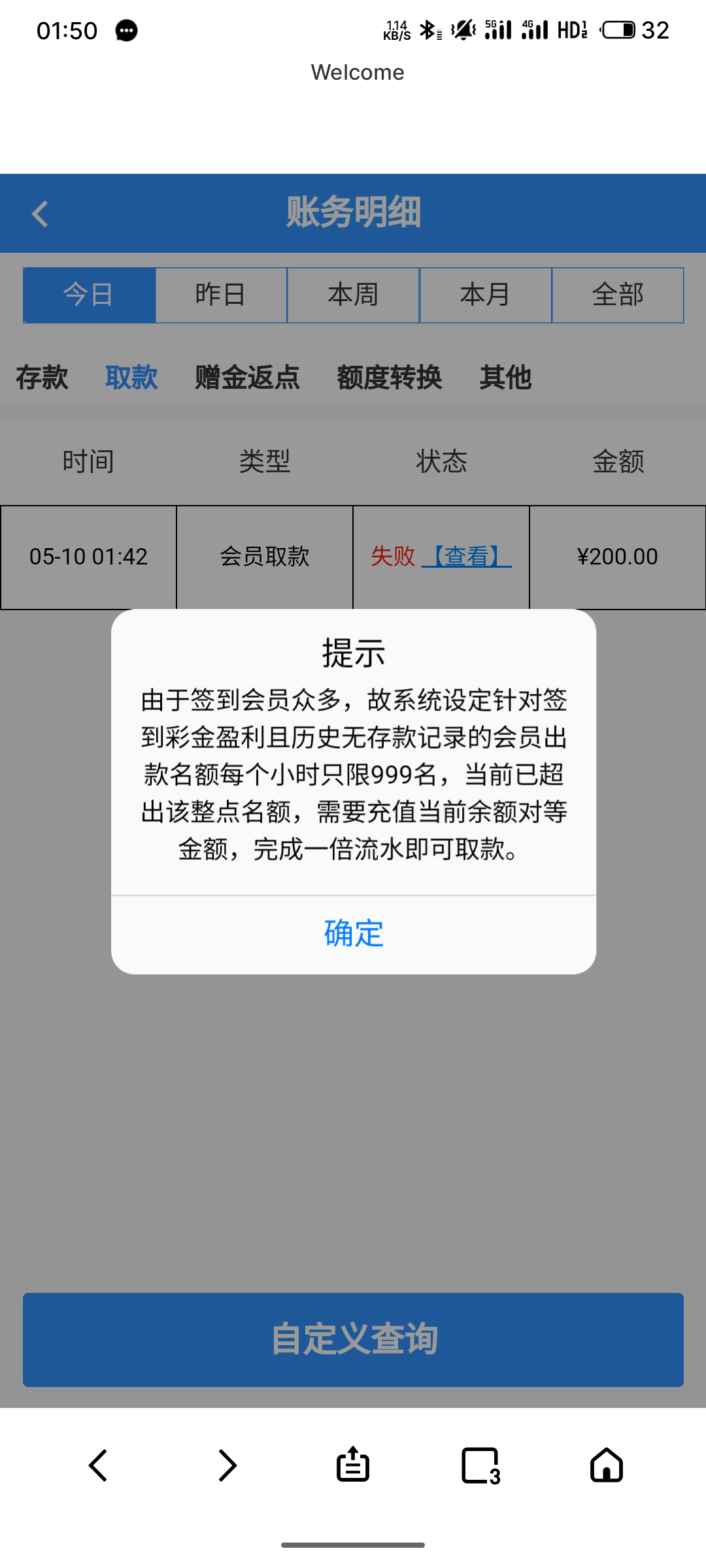
Task: Go to the browser home page
Action: click(607, 1465)
